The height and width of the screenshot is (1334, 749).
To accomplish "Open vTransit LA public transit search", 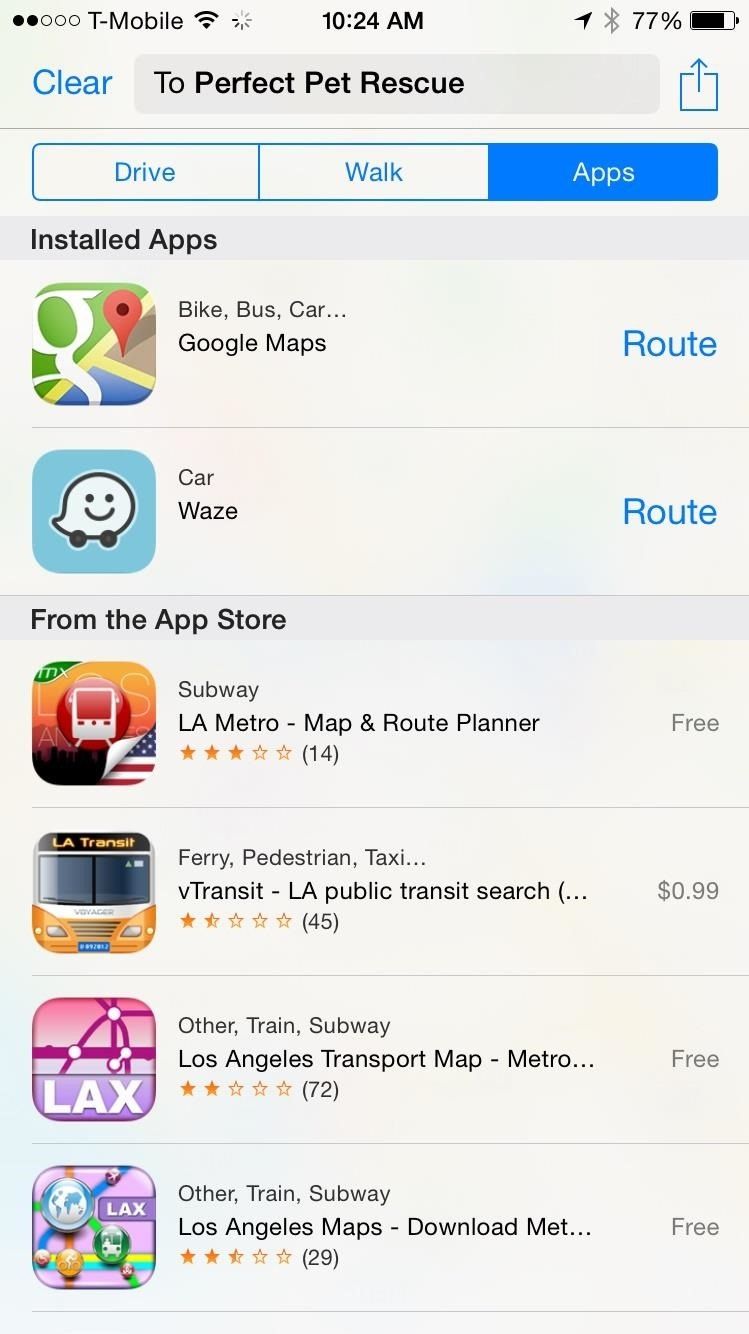I will click(382, 891).
